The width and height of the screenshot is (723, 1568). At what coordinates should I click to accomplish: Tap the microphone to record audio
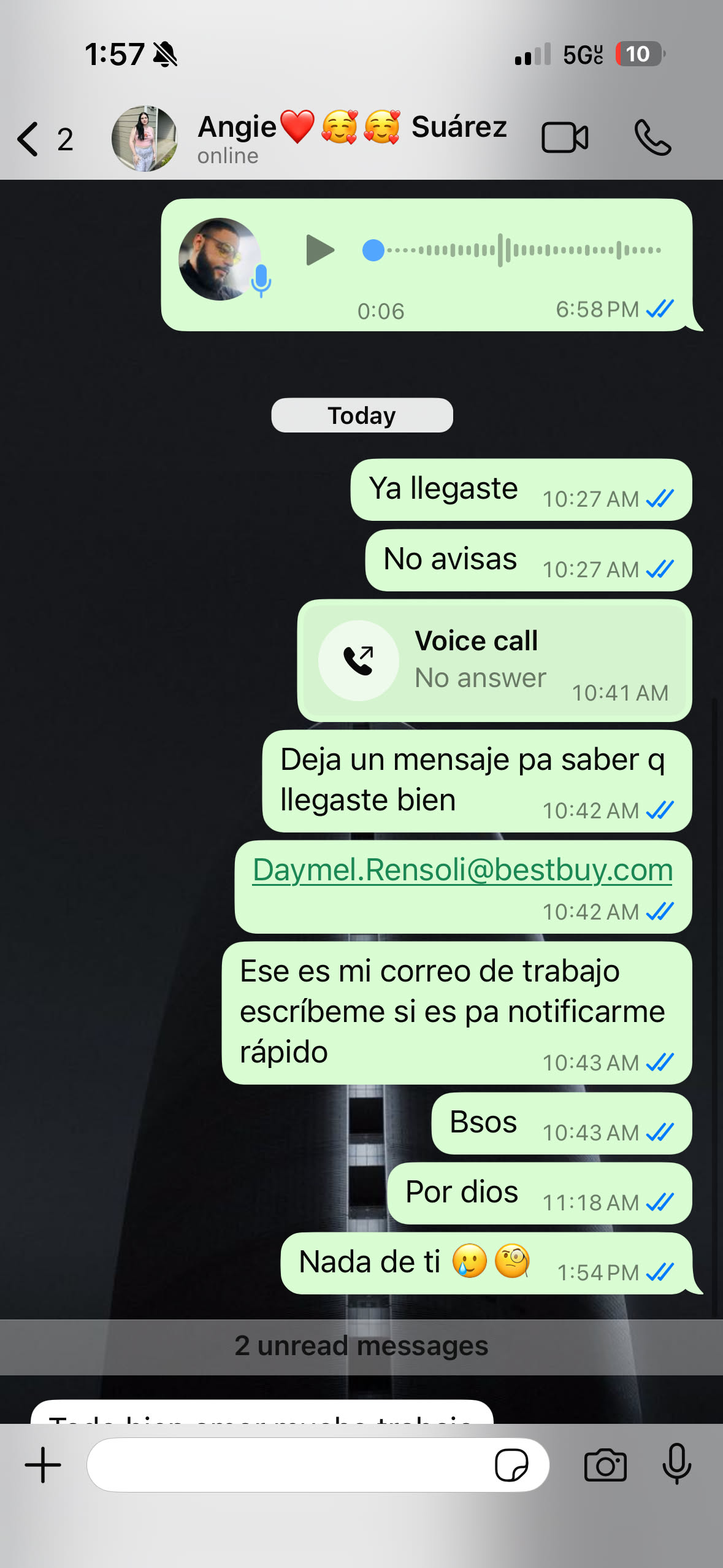pyautogui.click(x=676, y=1465)
